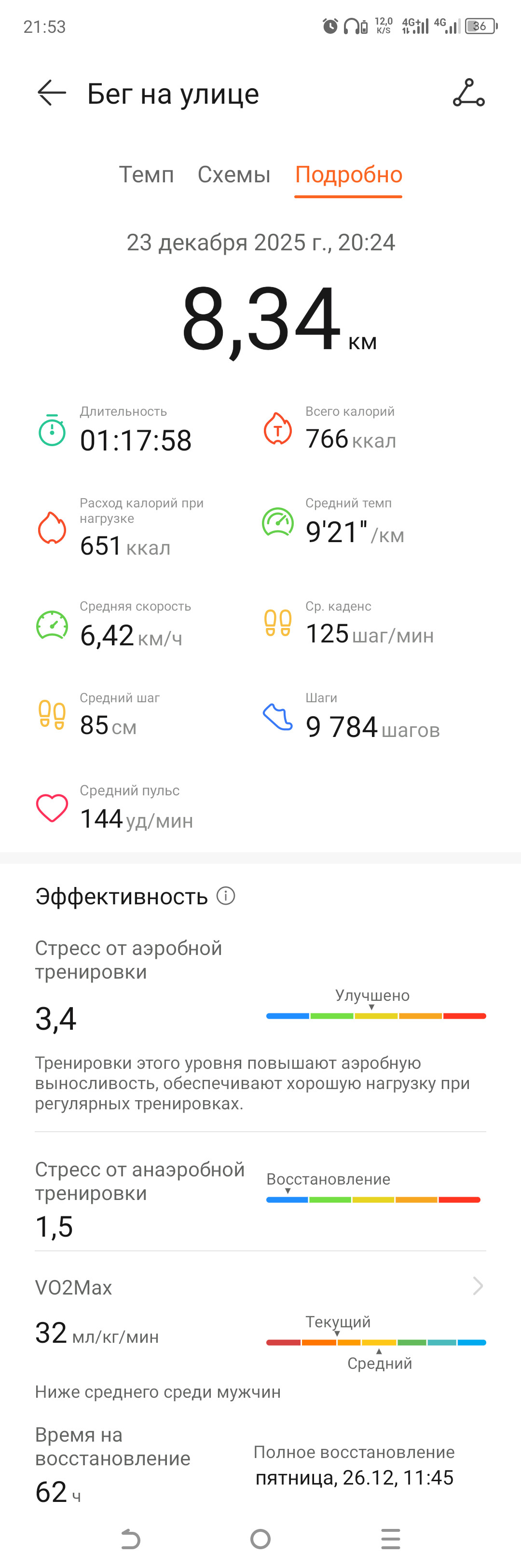The image size is (521, 1568).
Task: Open info icon next to Эффективность
Action: point(226,895)
